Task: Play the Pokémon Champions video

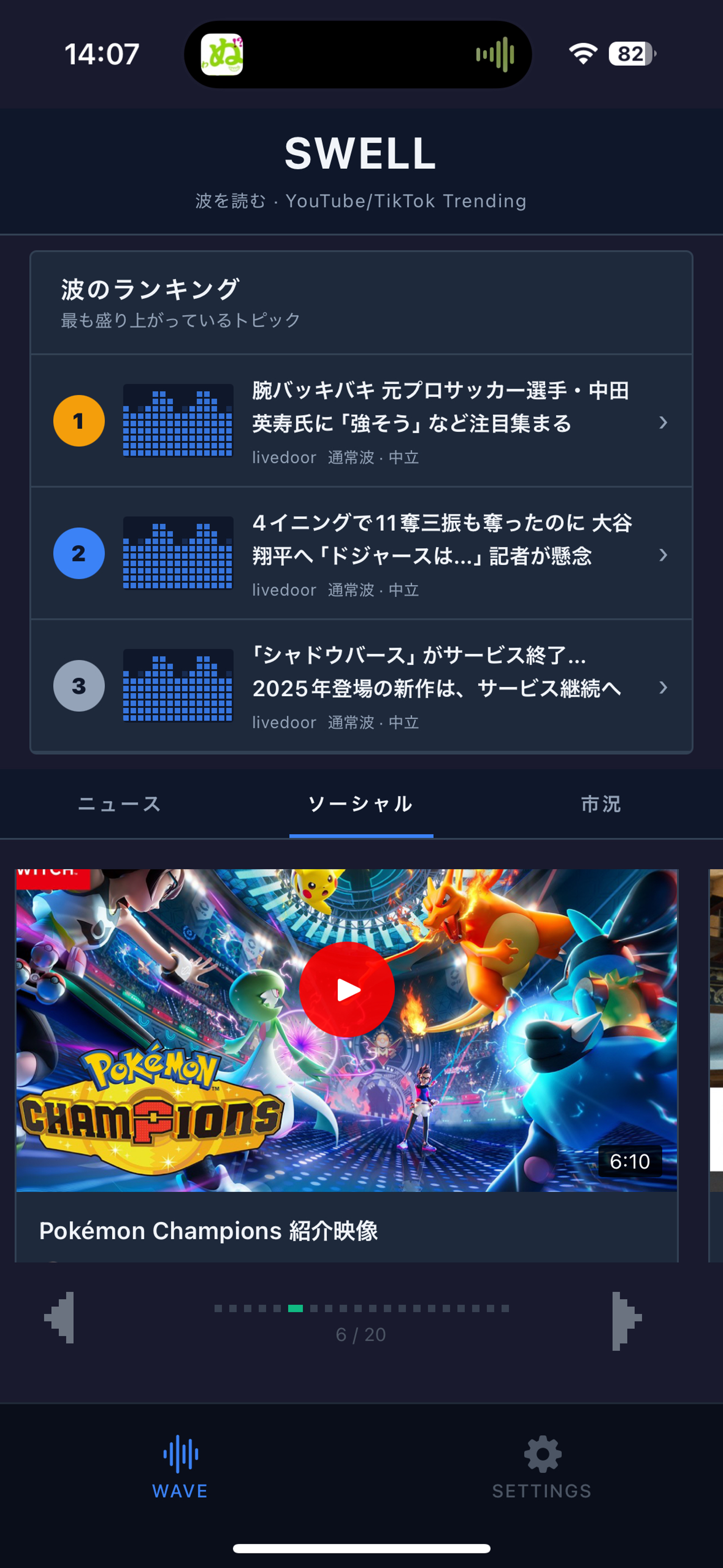Action: pyautogui.click(x=347, y=990)
